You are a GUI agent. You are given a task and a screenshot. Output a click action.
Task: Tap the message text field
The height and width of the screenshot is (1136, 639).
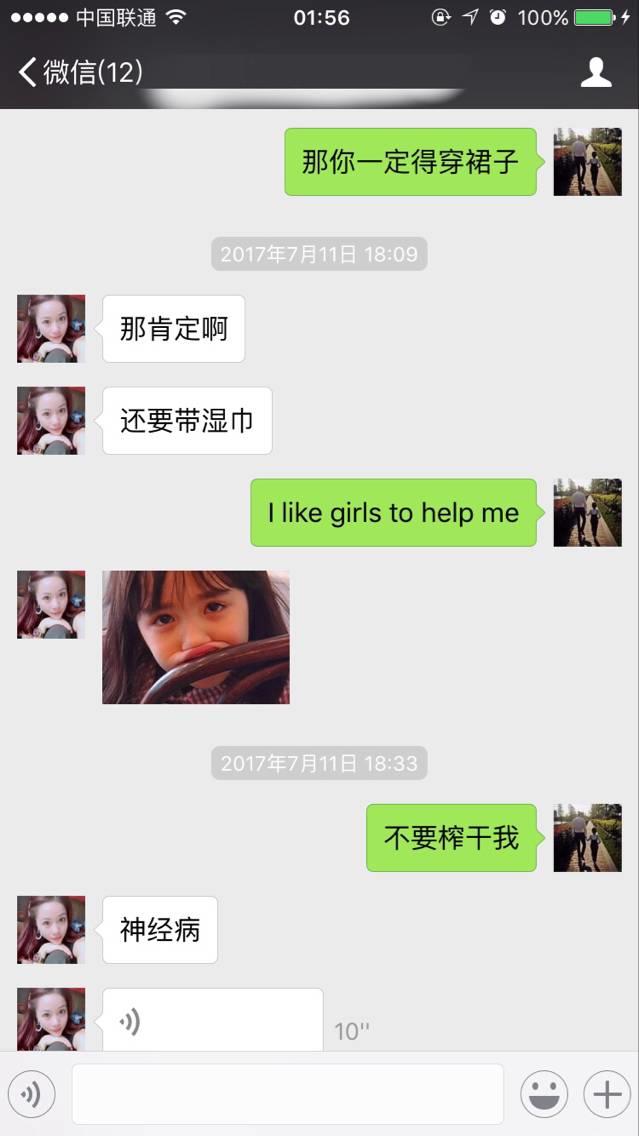point(287,1095)
